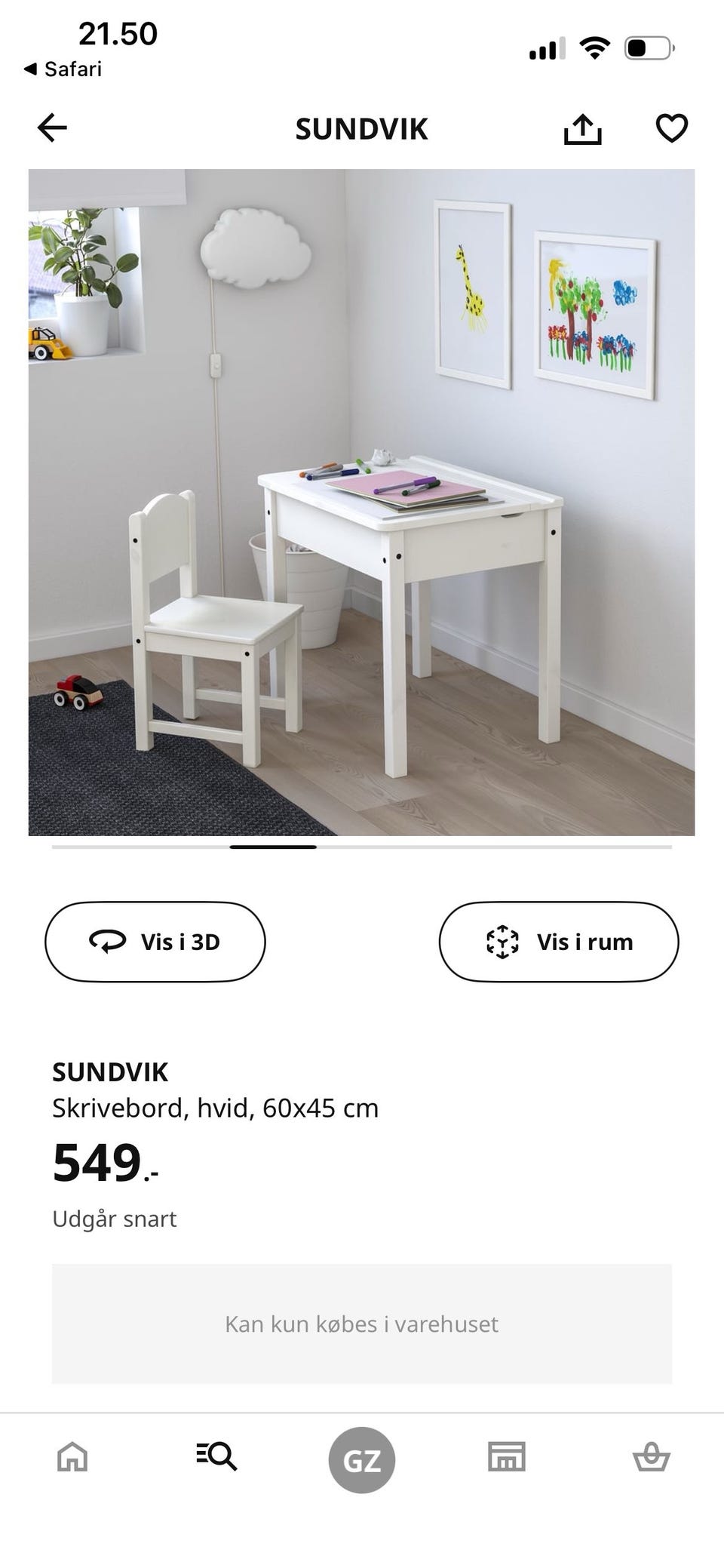Tap the SUNDVIK product title
The image size is (724, 1568).
(x=110, y=1071)
